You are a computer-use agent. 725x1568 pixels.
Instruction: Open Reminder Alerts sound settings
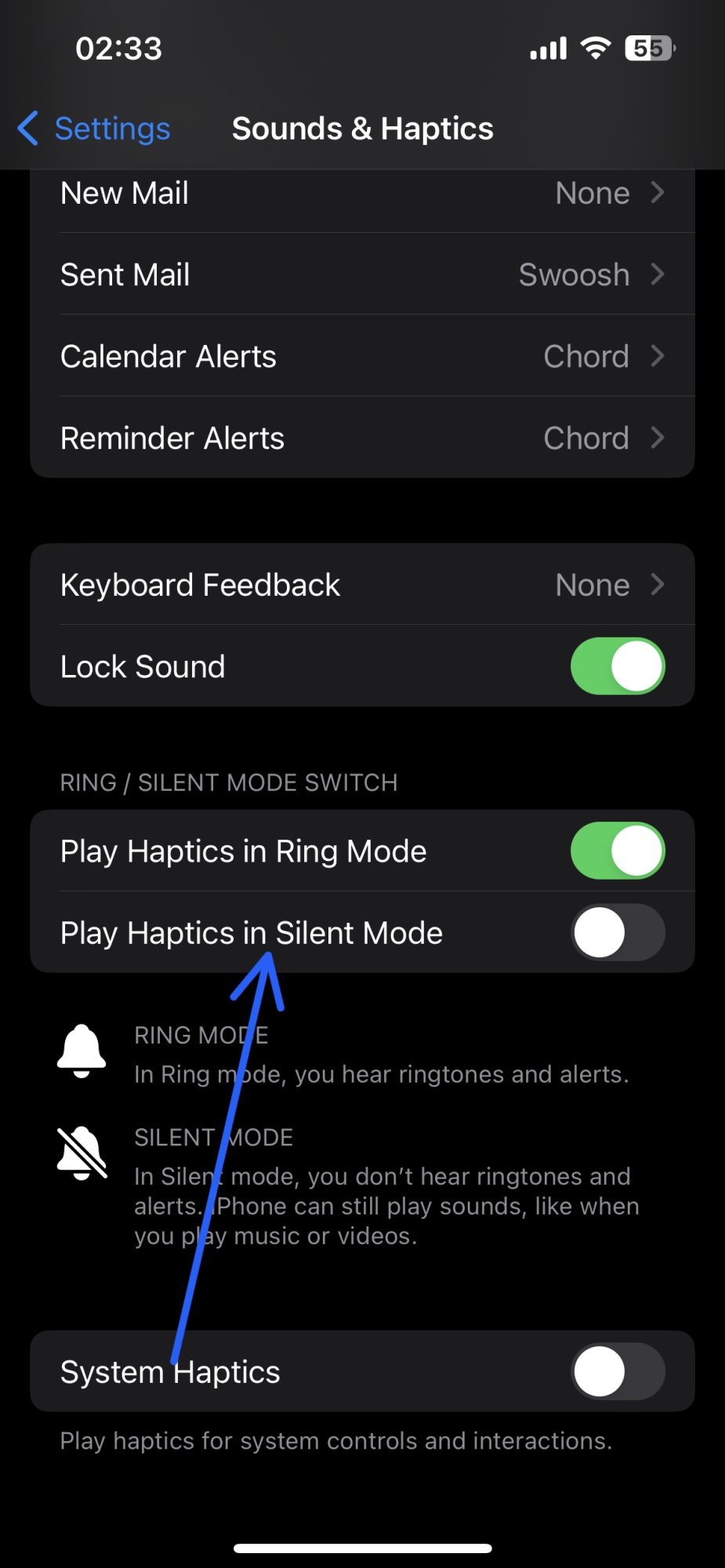(362, 437)
